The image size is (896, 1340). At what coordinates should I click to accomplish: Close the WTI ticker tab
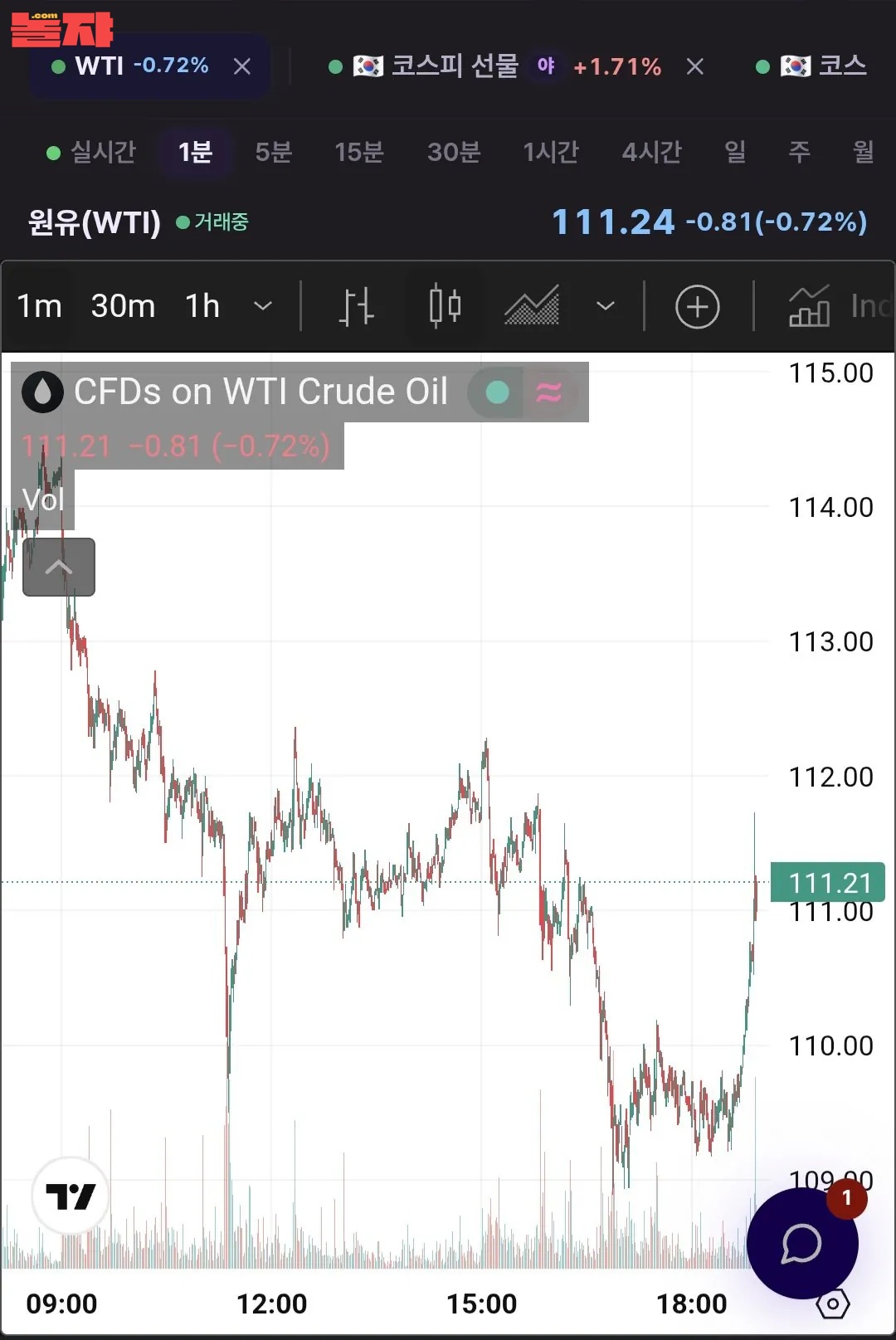click(242, 66)
